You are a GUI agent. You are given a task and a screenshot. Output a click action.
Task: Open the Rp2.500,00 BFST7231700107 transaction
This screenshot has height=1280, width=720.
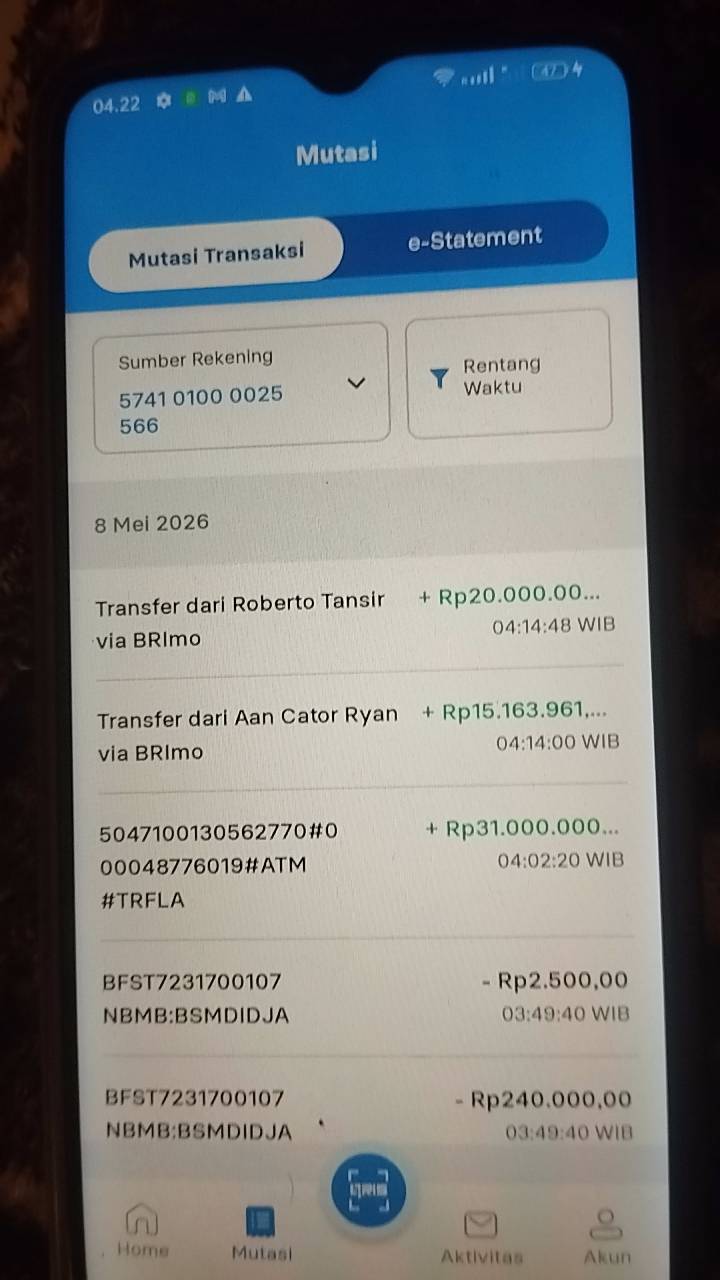366,997
